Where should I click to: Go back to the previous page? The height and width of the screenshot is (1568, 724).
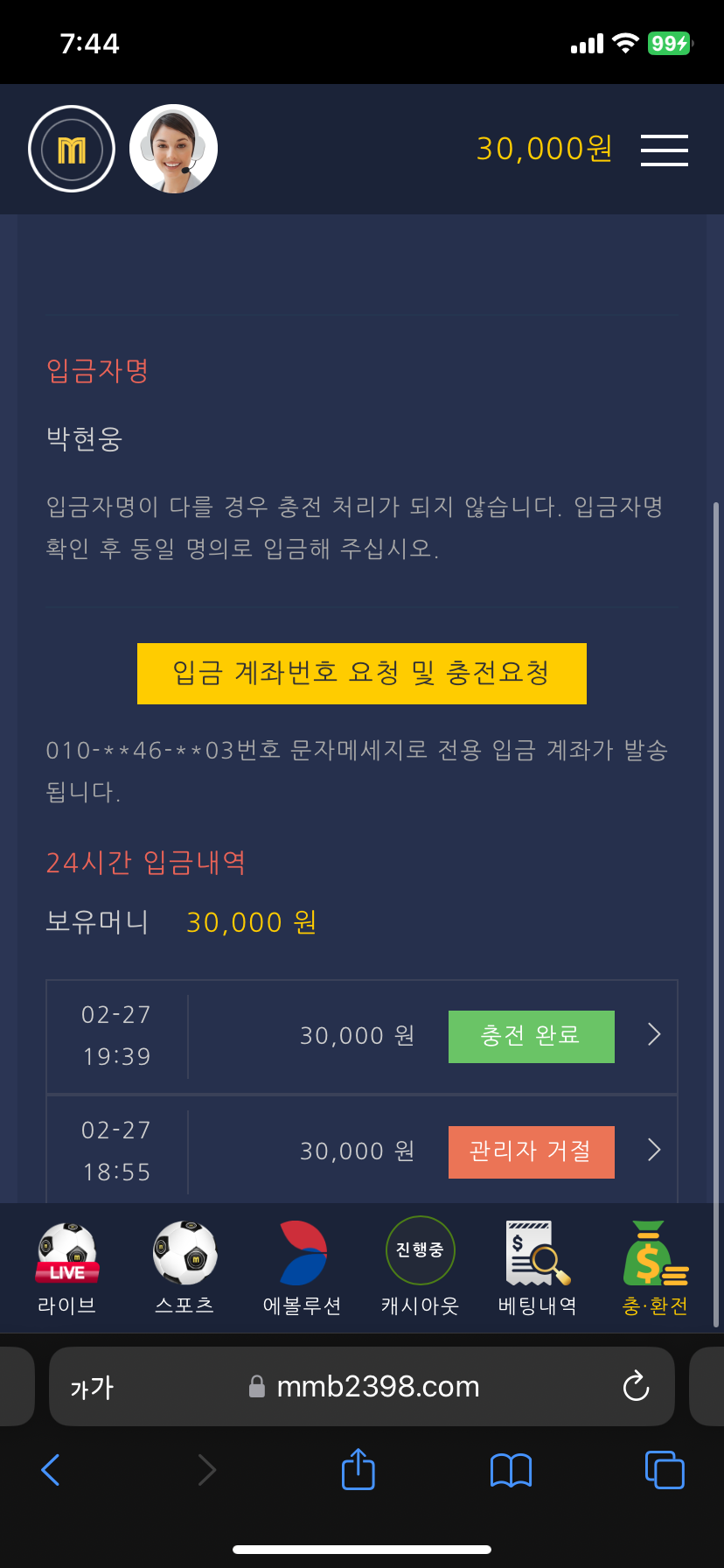click(x=51, y=1470)
